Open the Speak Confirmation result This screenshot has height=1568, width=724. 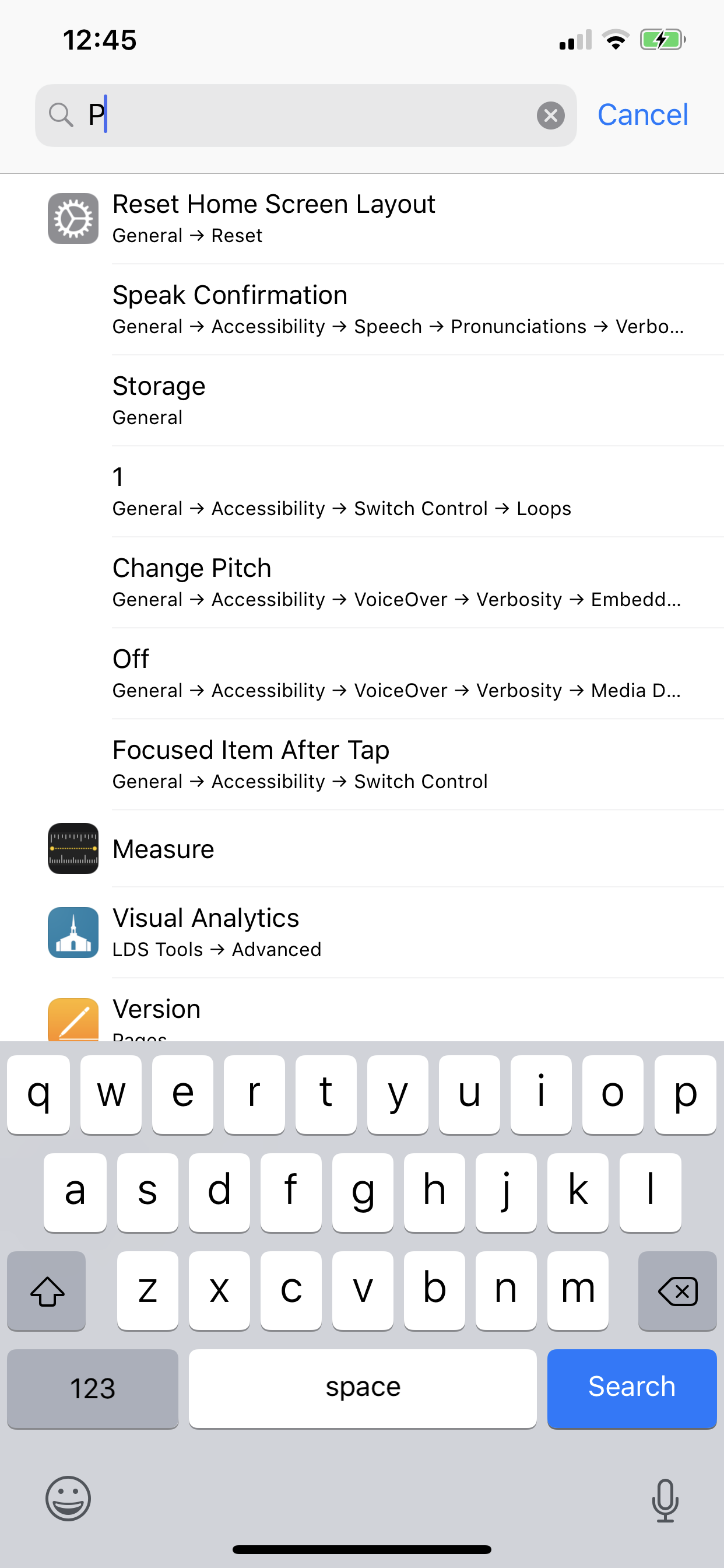coord(362,309)
